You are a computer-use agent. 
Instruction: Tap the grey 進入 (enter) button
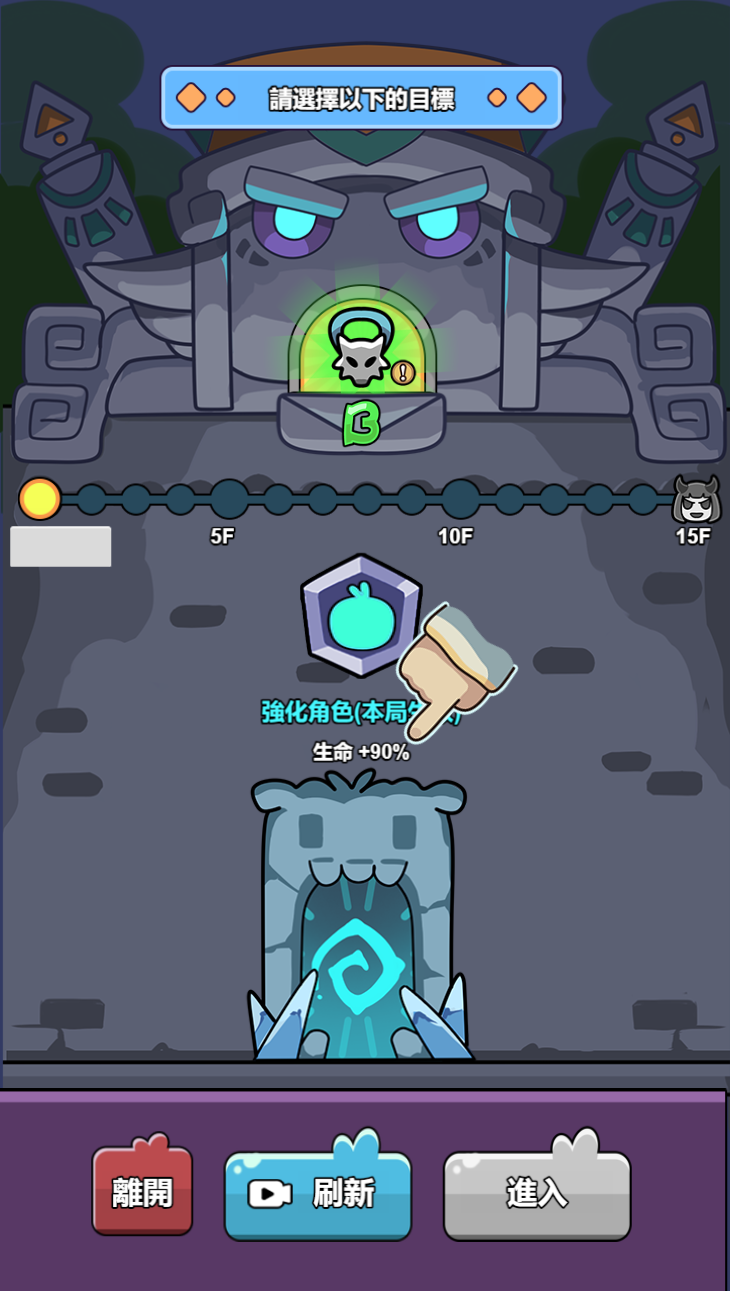[537, 1192]
